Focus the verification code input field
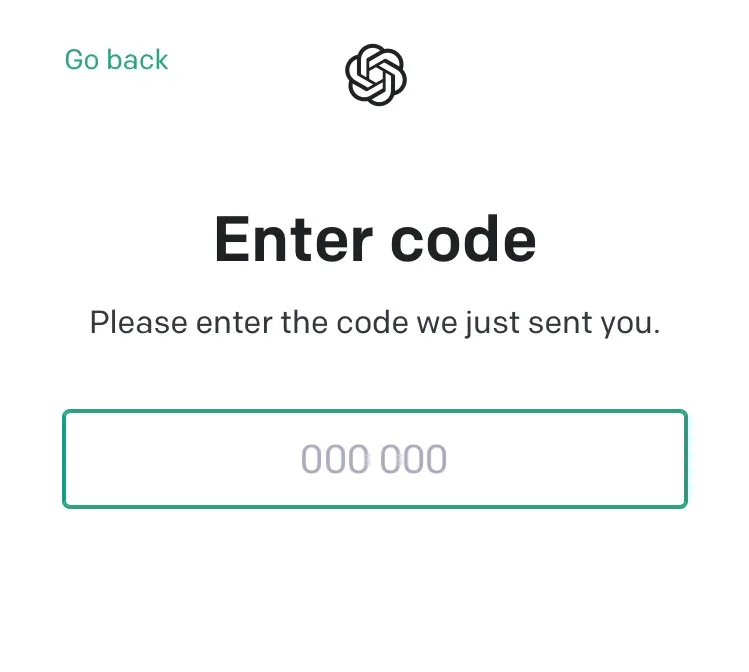 point(374,459)
